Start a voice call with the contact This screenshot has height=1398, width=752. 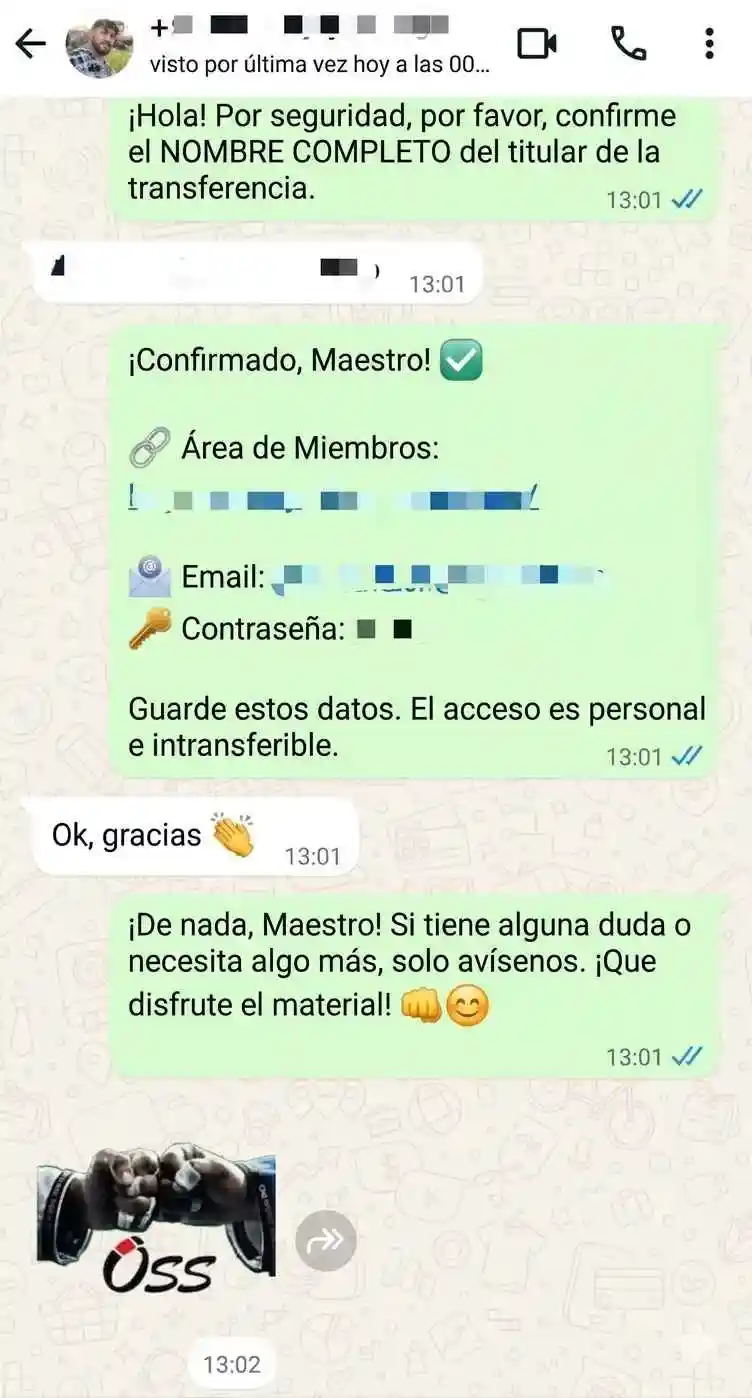point(626,44)
